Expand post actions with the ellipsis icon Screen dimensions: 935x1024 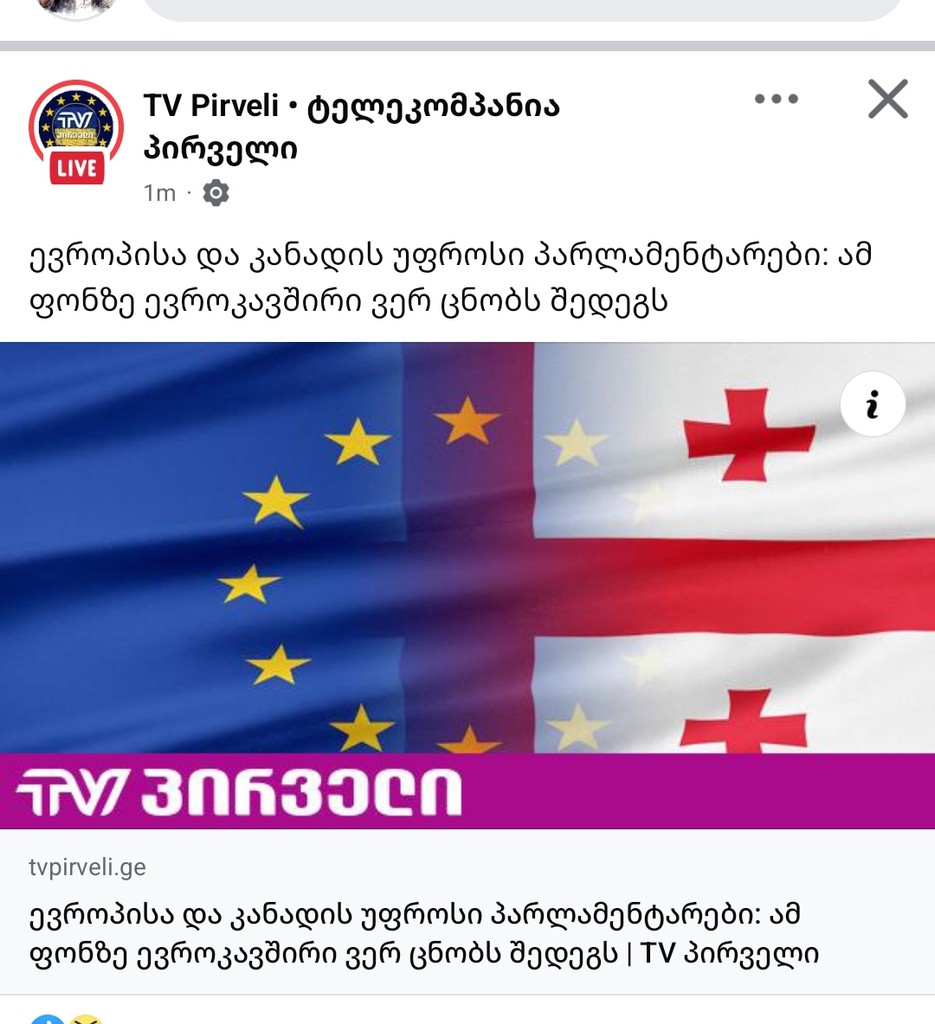click(x=778, y=98)
